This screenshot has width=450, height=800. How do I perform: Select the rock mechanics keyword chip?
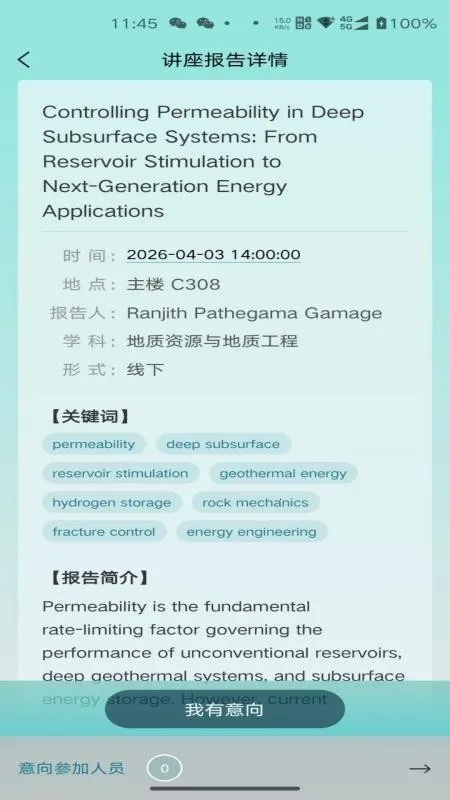256,503
